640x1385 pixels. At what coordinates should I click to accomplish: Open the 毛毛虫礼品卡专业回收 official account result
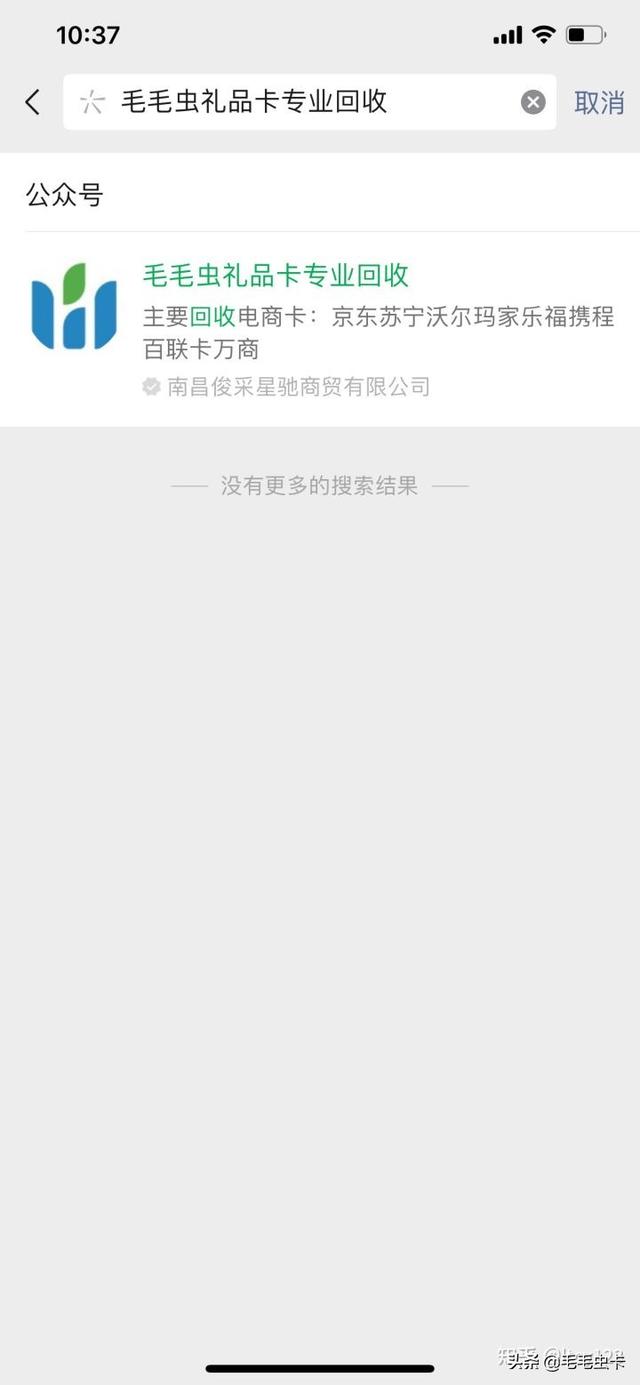point(320,329)
